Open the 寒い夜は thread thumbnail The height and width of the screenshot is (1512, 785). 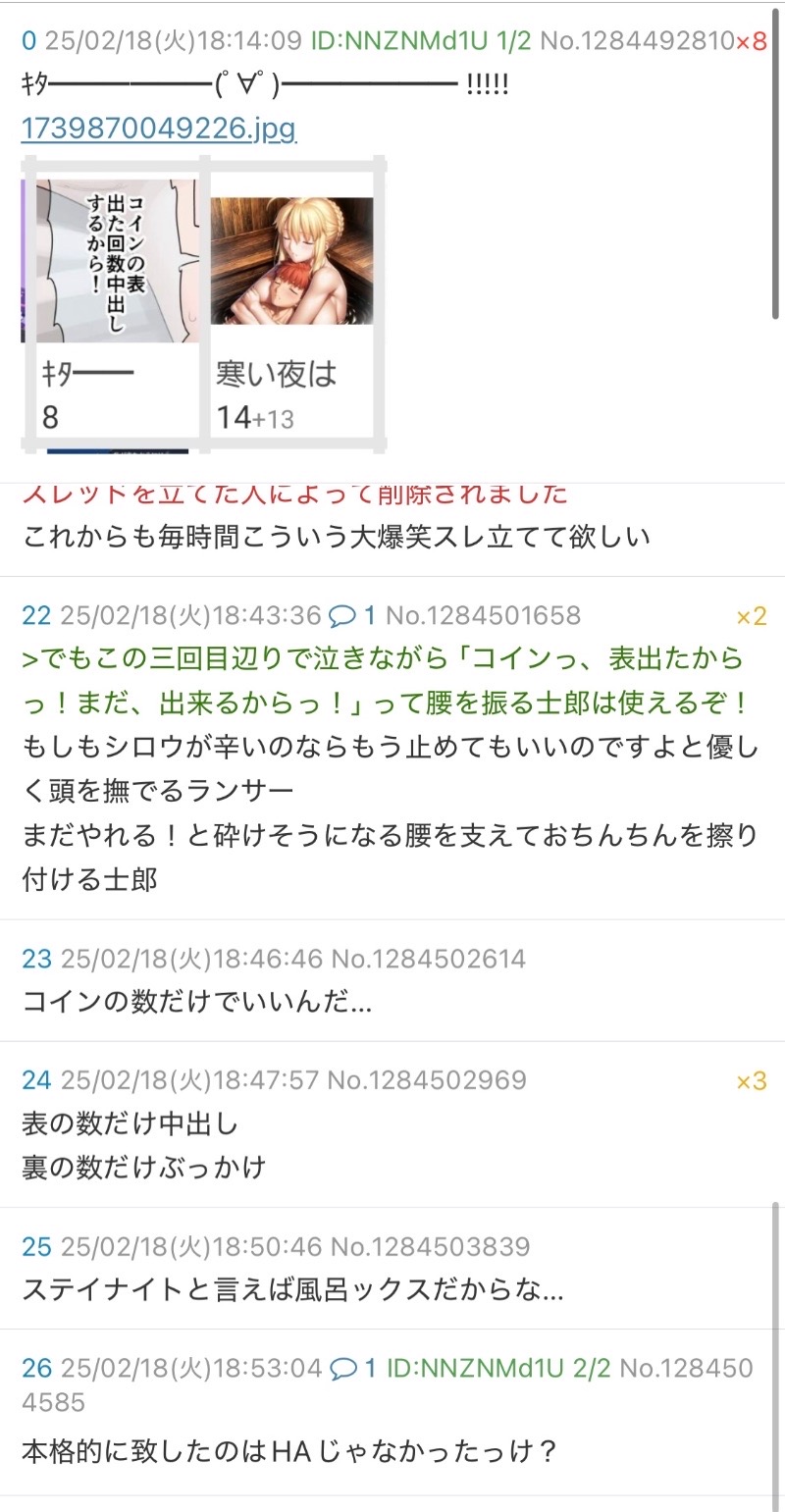coord(291,260)
